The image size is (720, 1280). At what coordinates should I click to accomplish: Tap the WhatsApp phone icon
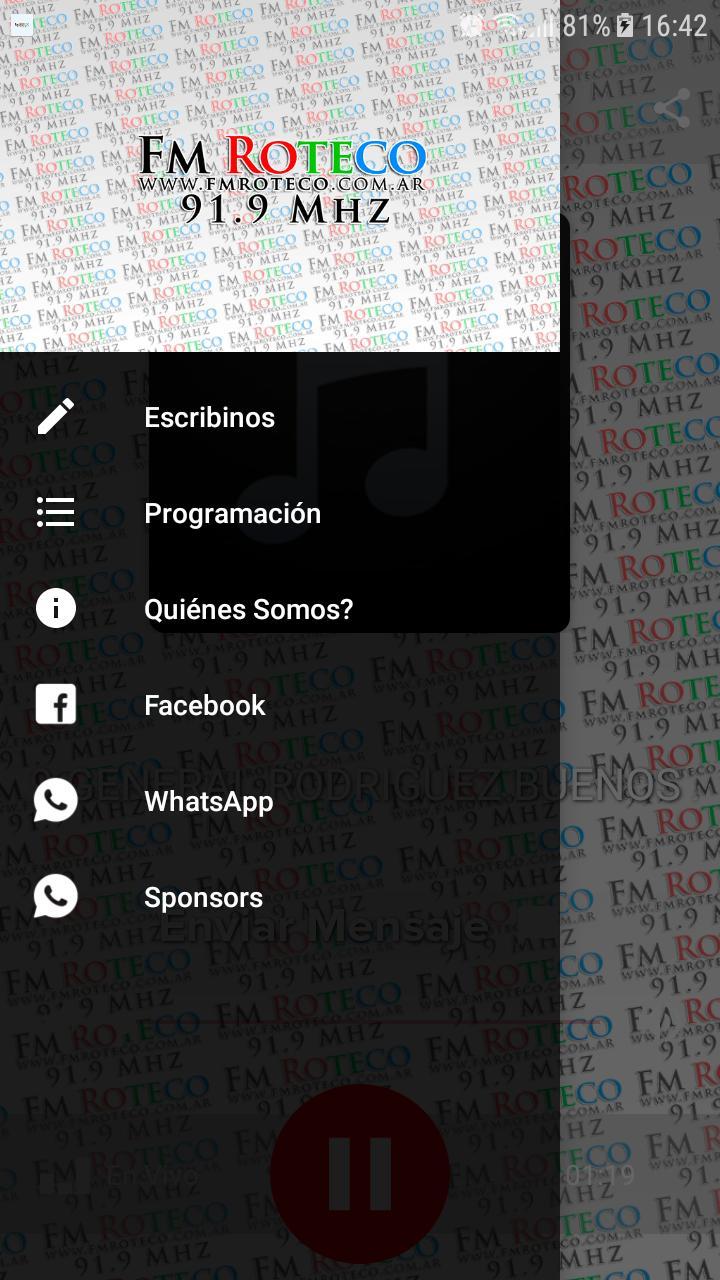coord(55,801)
